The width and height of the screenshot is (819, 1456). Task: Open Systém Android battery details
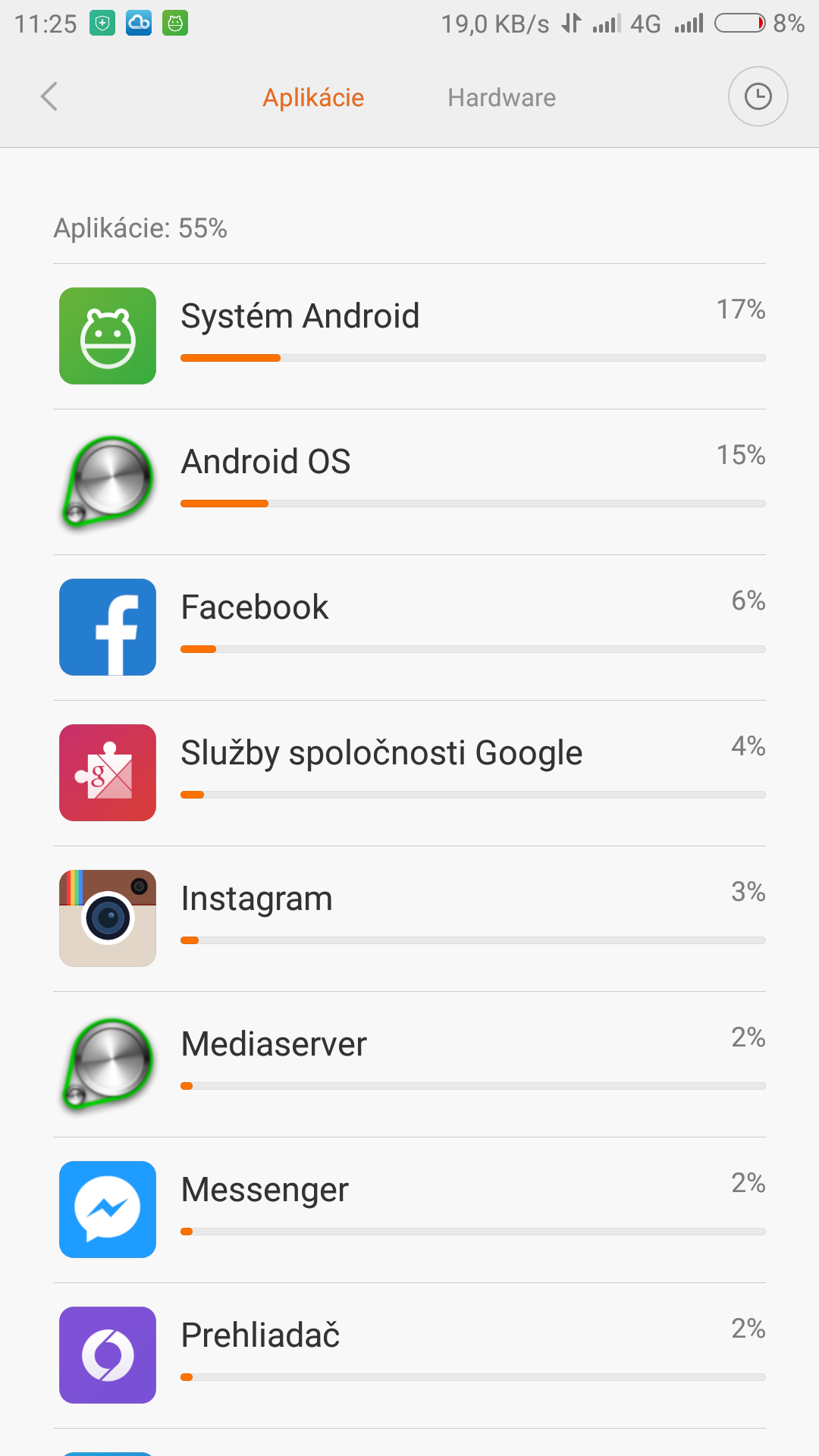click(x=409, y=336)
